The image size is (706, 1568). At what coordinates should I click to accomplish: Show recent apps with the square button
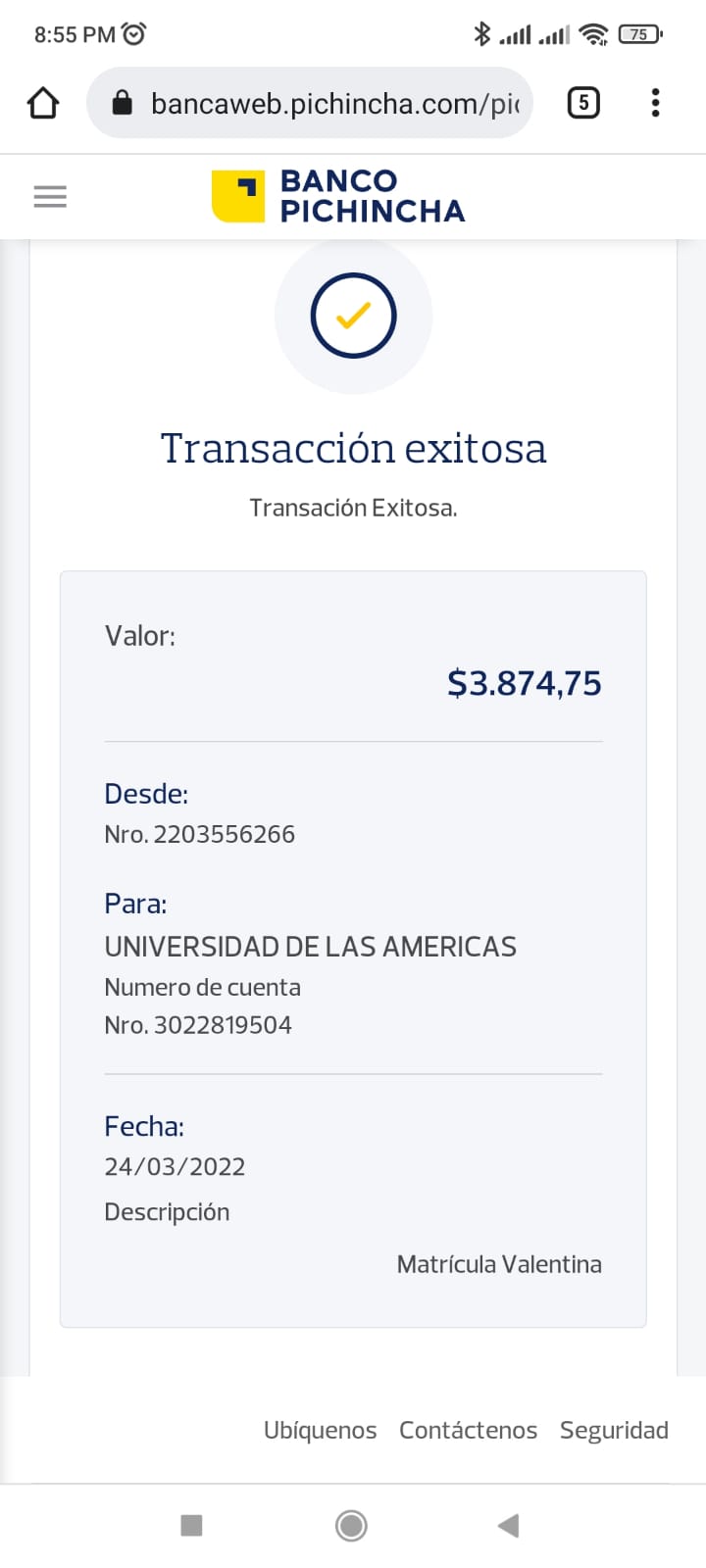pyautogui.click(x=191, y=1525)
